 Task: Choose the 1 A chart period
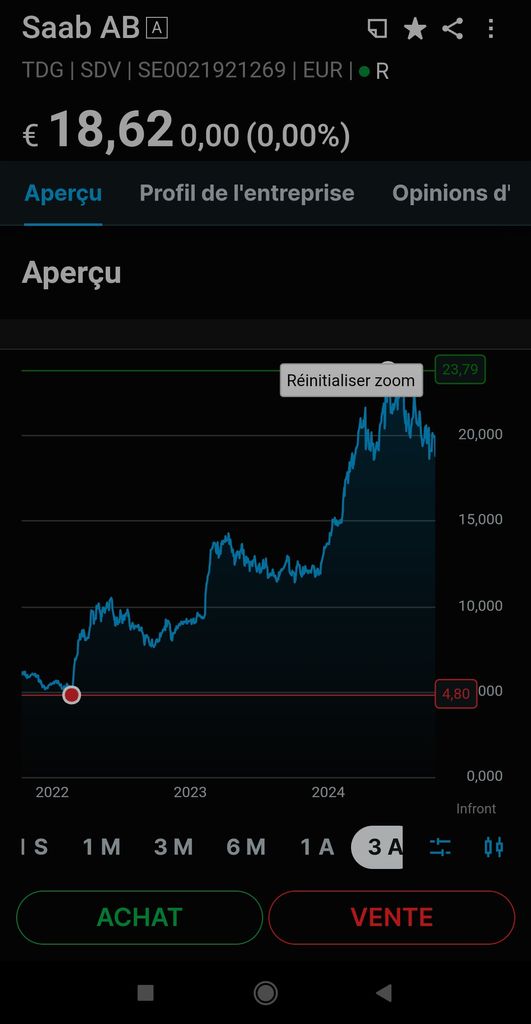click(317, 847)
